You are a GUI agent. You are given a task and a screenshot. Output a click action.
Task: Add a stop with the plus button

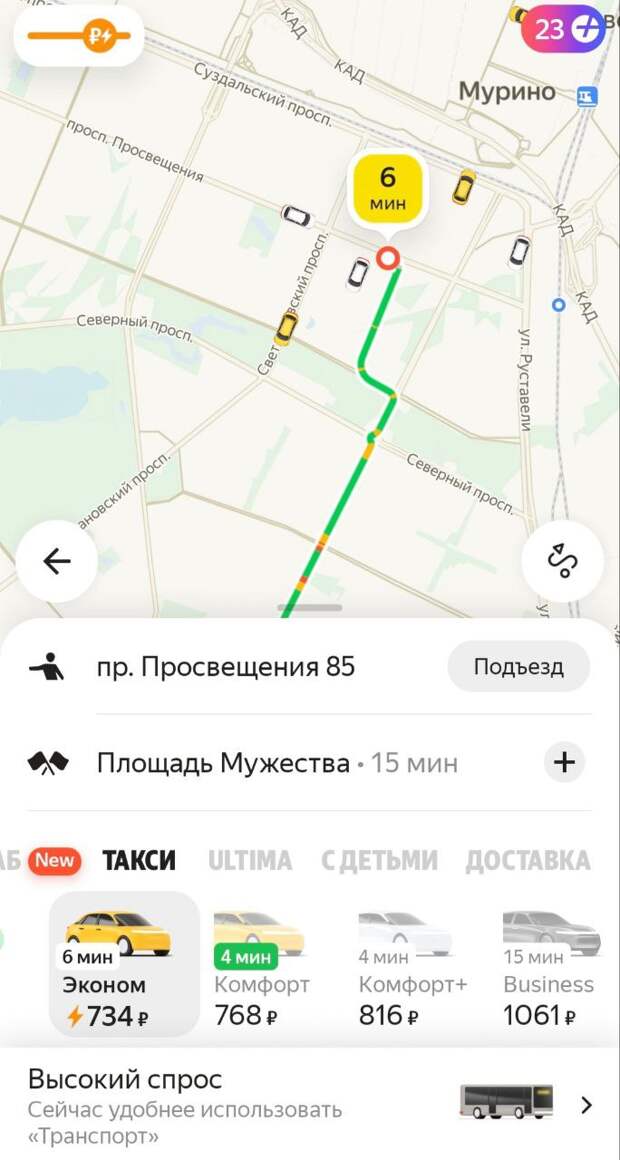point(565,763)
